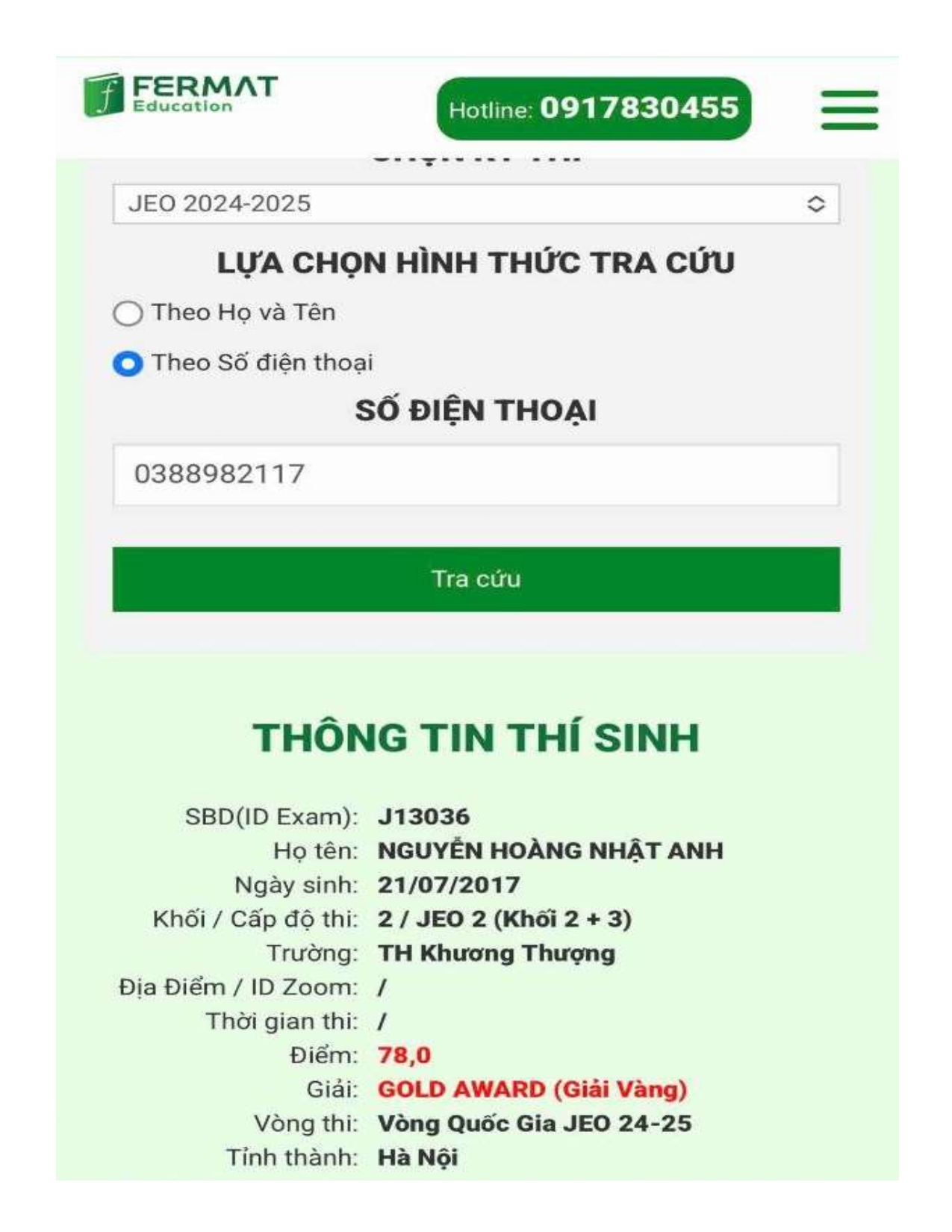
Task: Select the Theo Số điện thoại option
Action: click(128, 364)
